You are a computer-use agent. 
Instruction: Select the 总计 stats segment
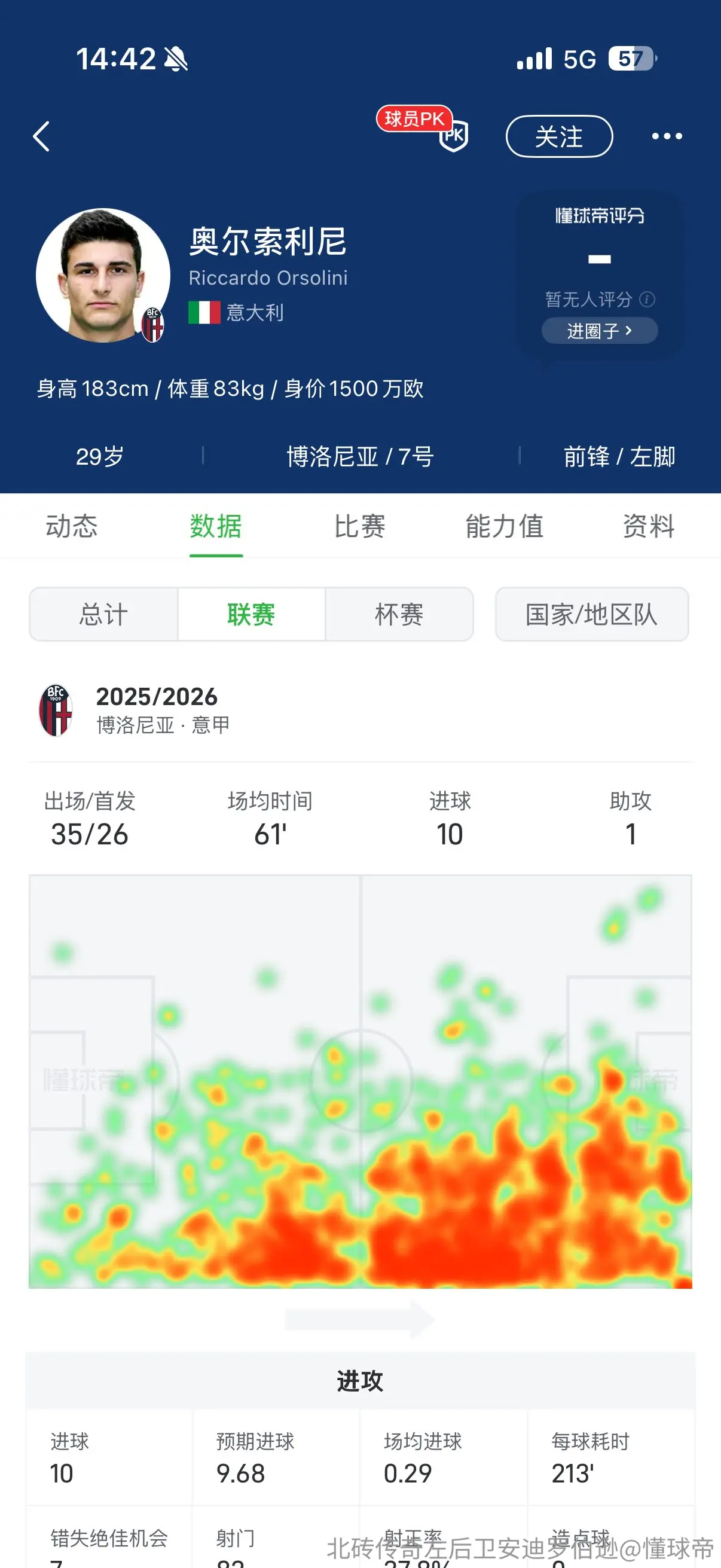103,614
